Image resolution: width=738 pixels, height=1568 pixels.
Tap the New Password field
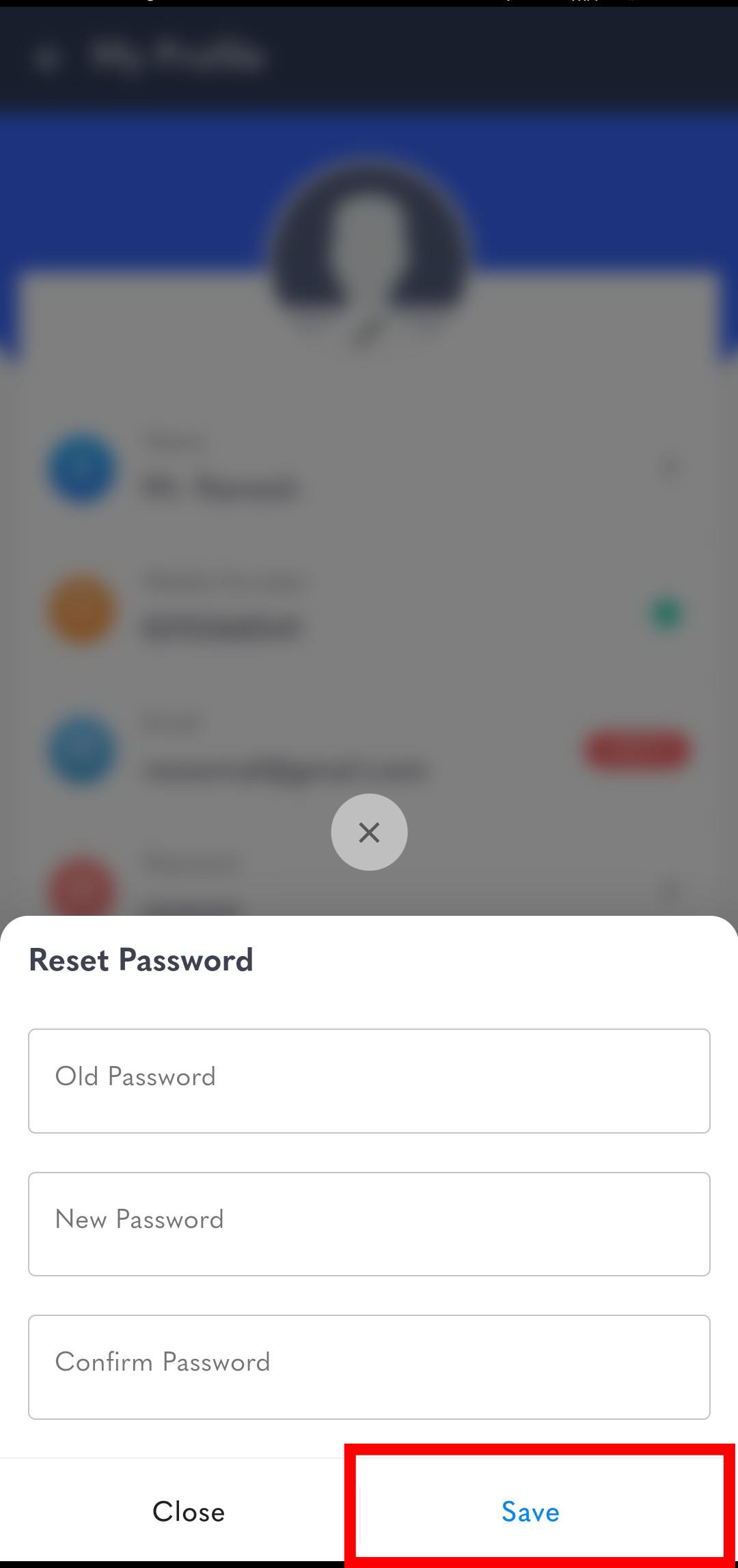[369, 1224]
